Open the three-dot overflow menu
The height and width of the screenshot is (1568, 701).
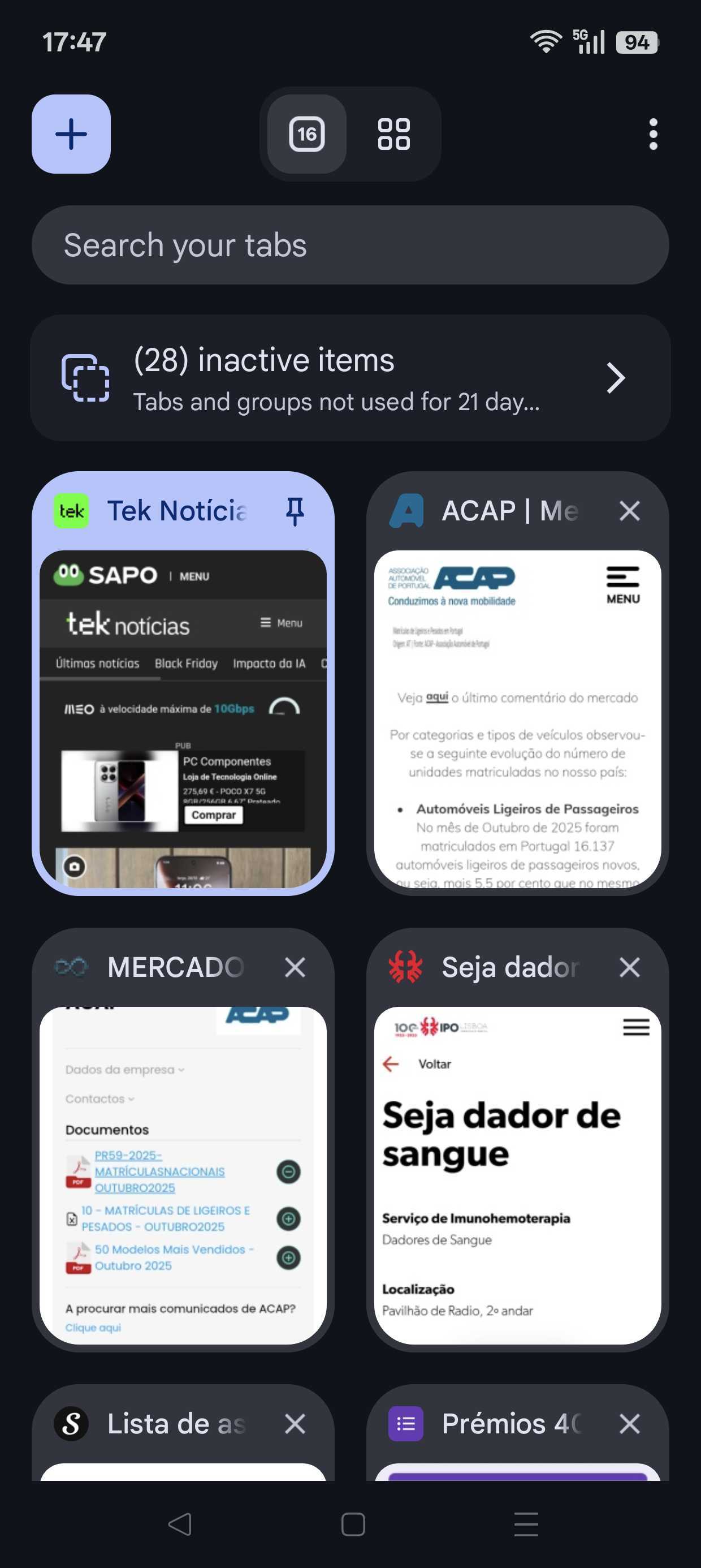tap(653, 134)
